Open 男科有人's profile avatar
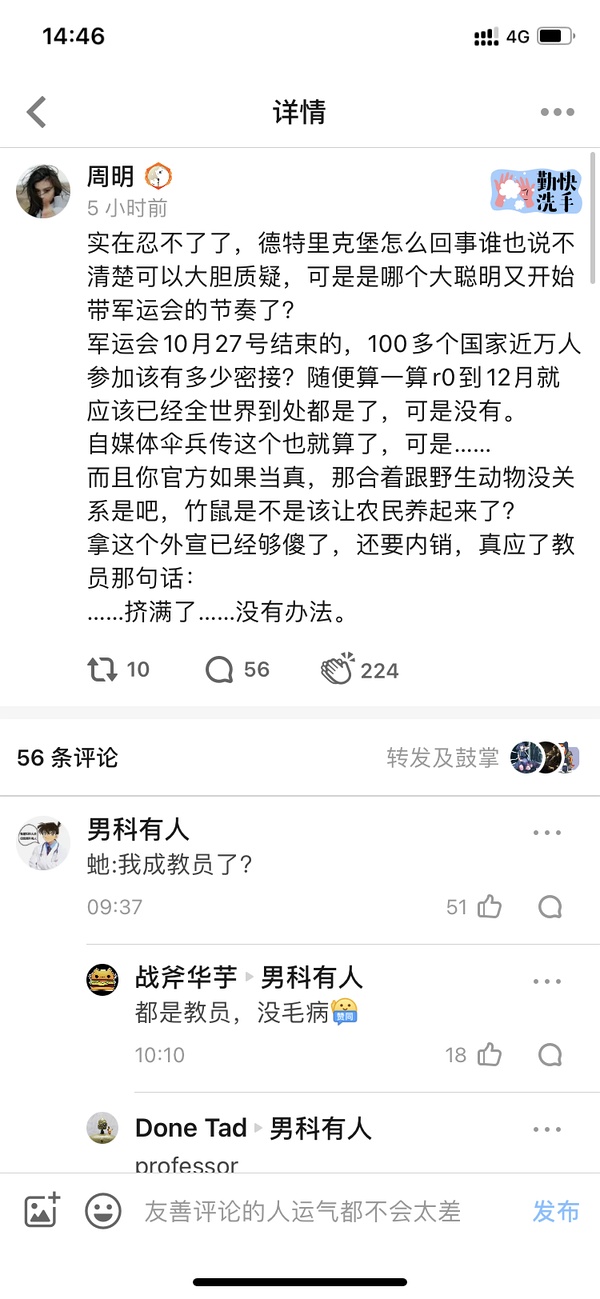Viewport: 600px width, 1299px height. (x=43, y=842)
